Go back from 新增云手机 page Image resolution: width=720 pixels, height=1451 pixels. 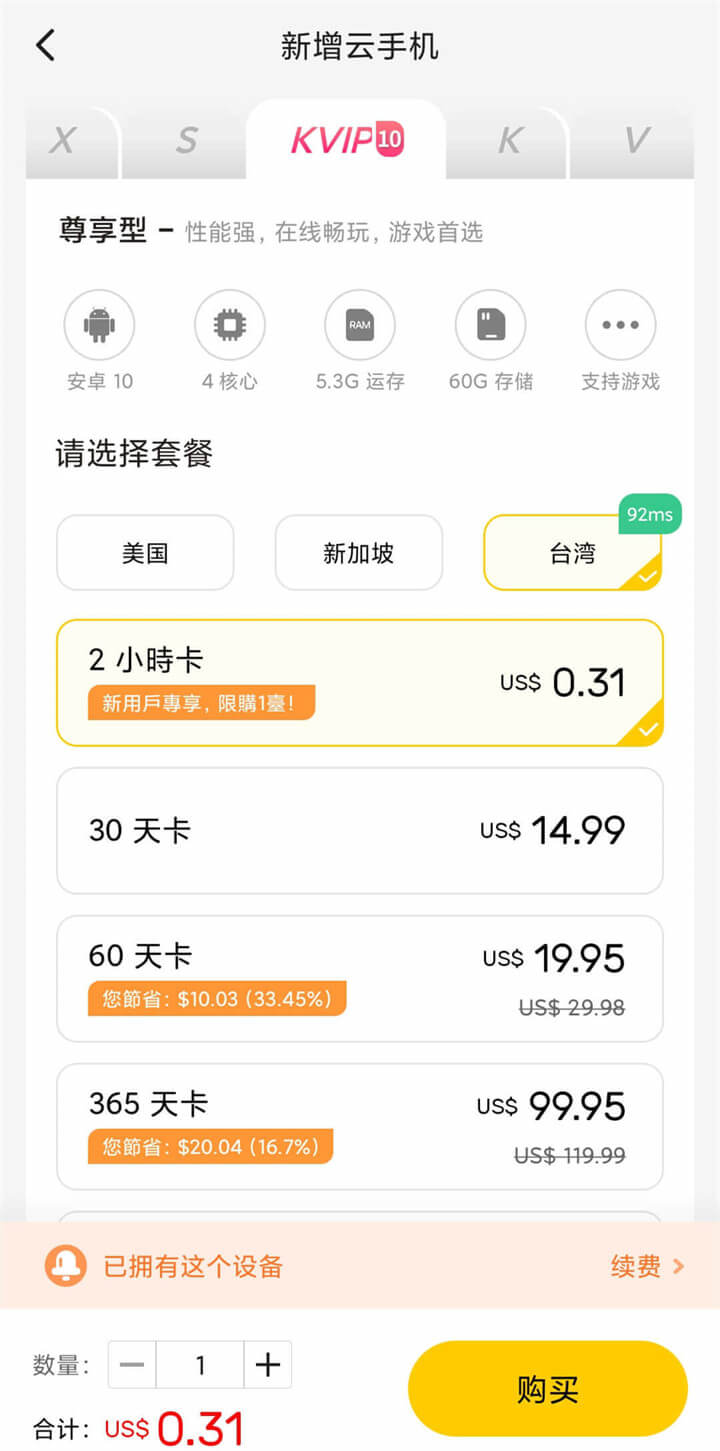[46, 46]
